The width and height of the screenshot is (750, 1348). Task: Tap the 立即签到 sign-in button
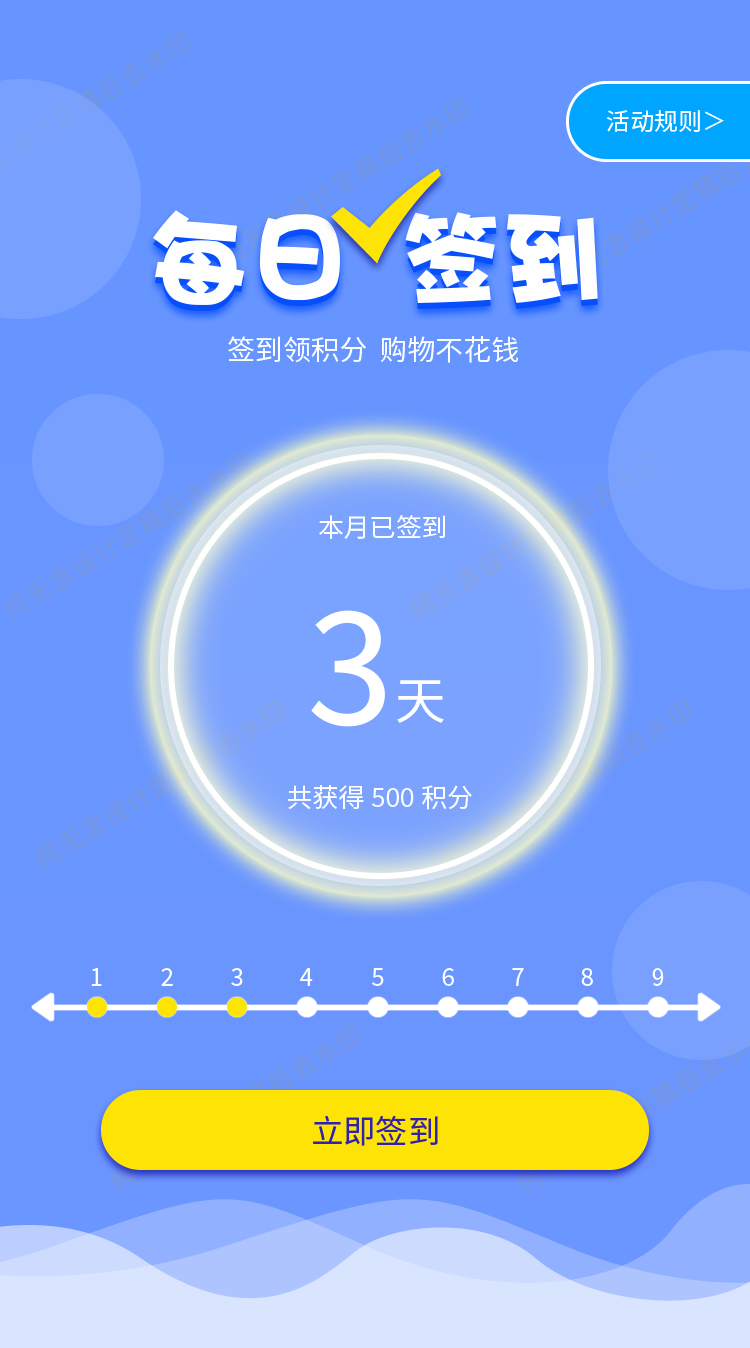(x=375, y=1130)
